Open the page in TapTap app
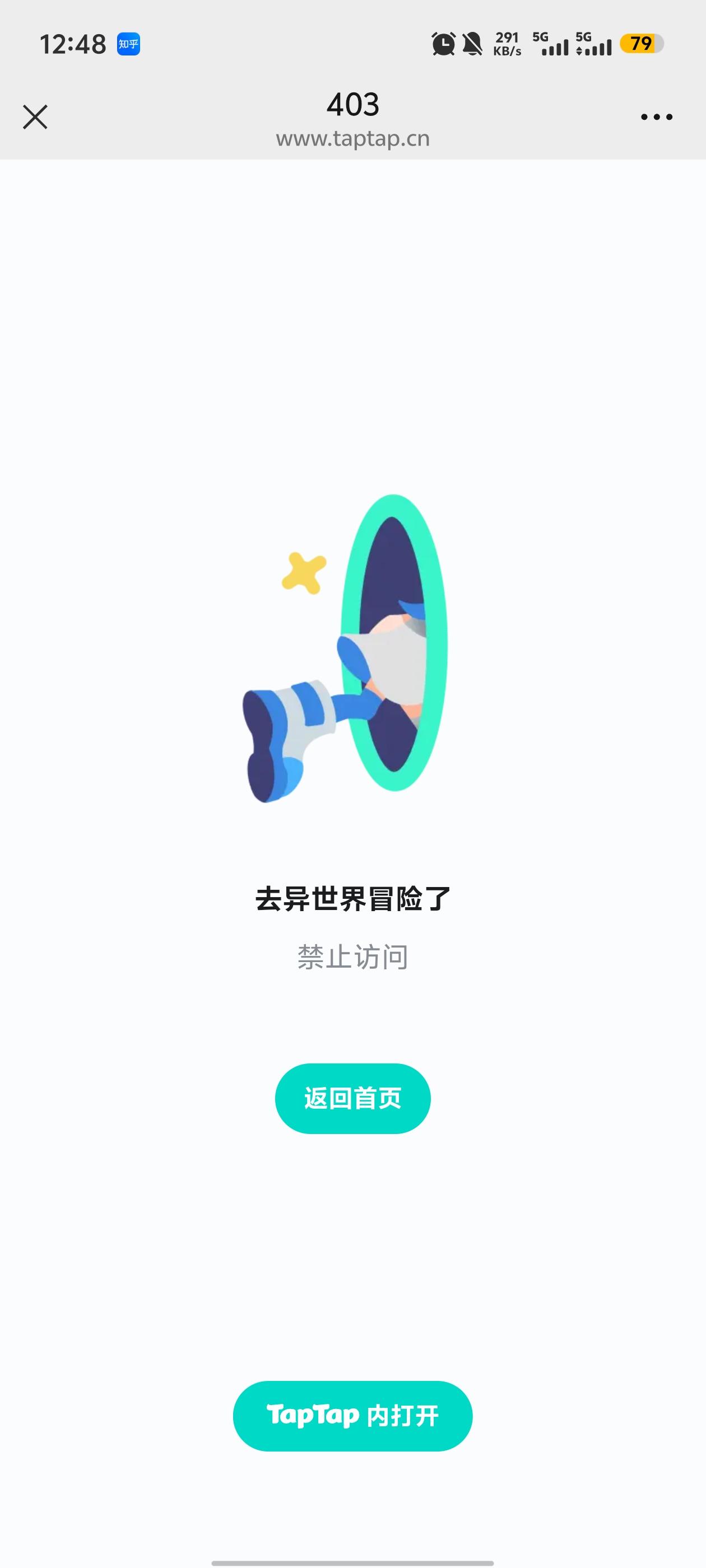706x1568 pixels. tap(352, 1416)
